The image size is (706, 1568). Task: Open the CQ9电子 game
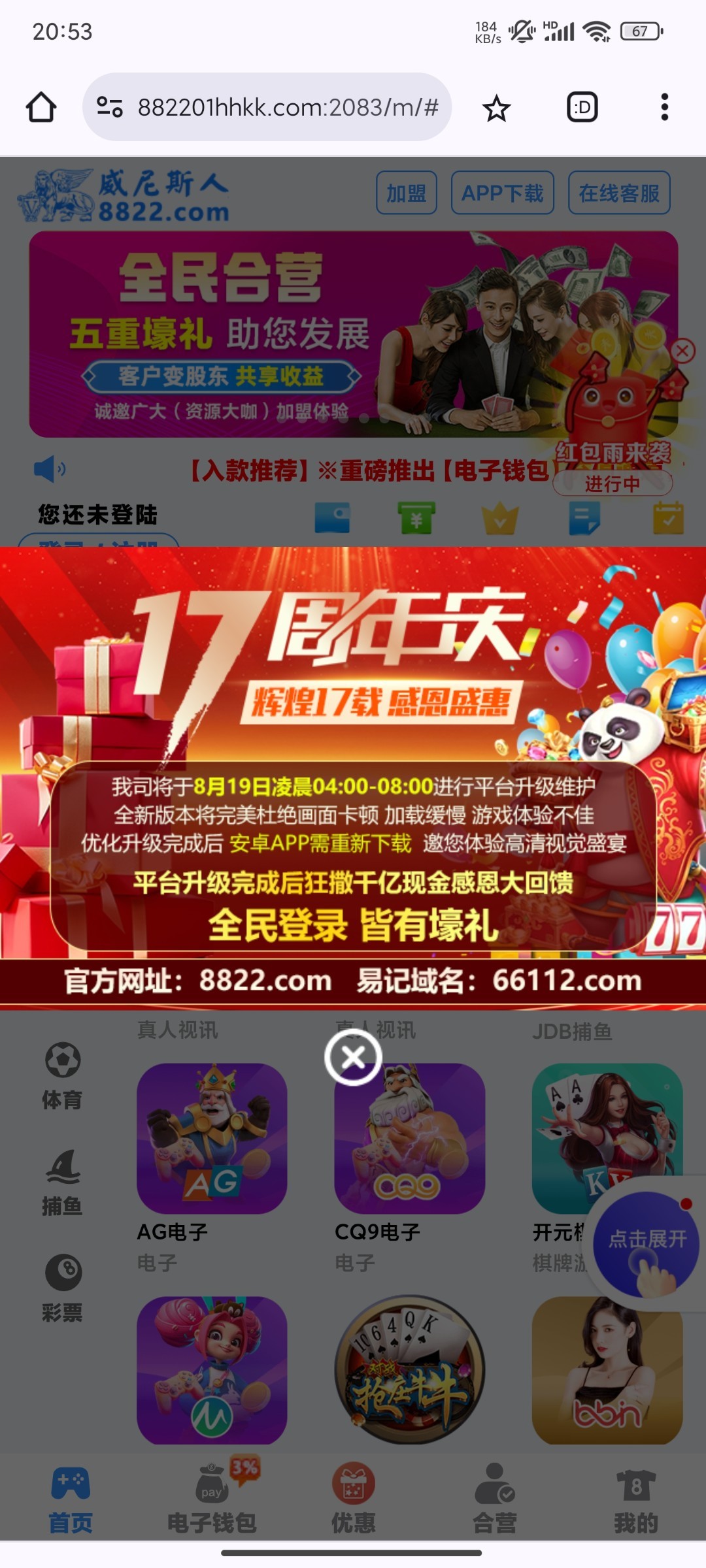409,1139
